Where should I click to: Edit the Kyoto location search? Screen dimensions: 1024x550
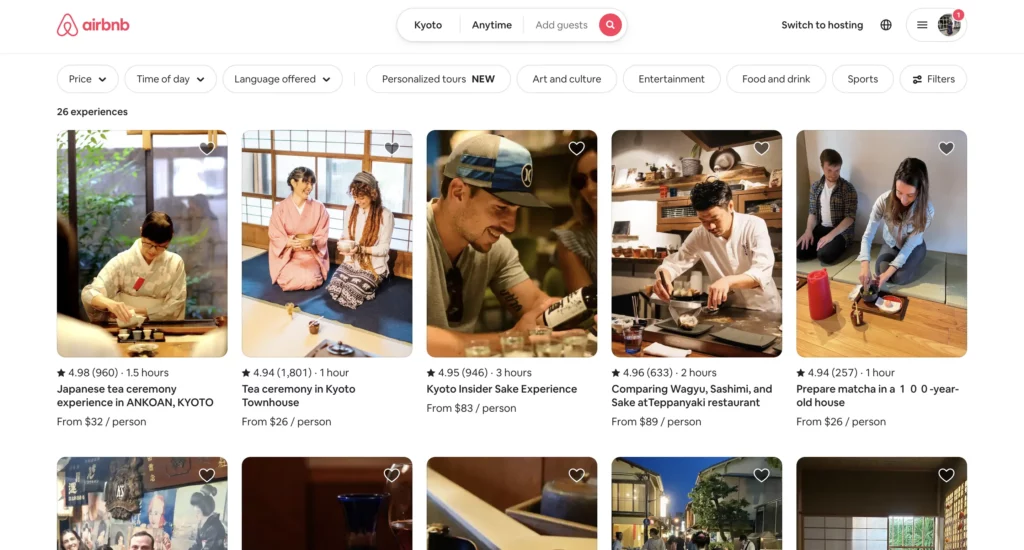pos(428,25)
